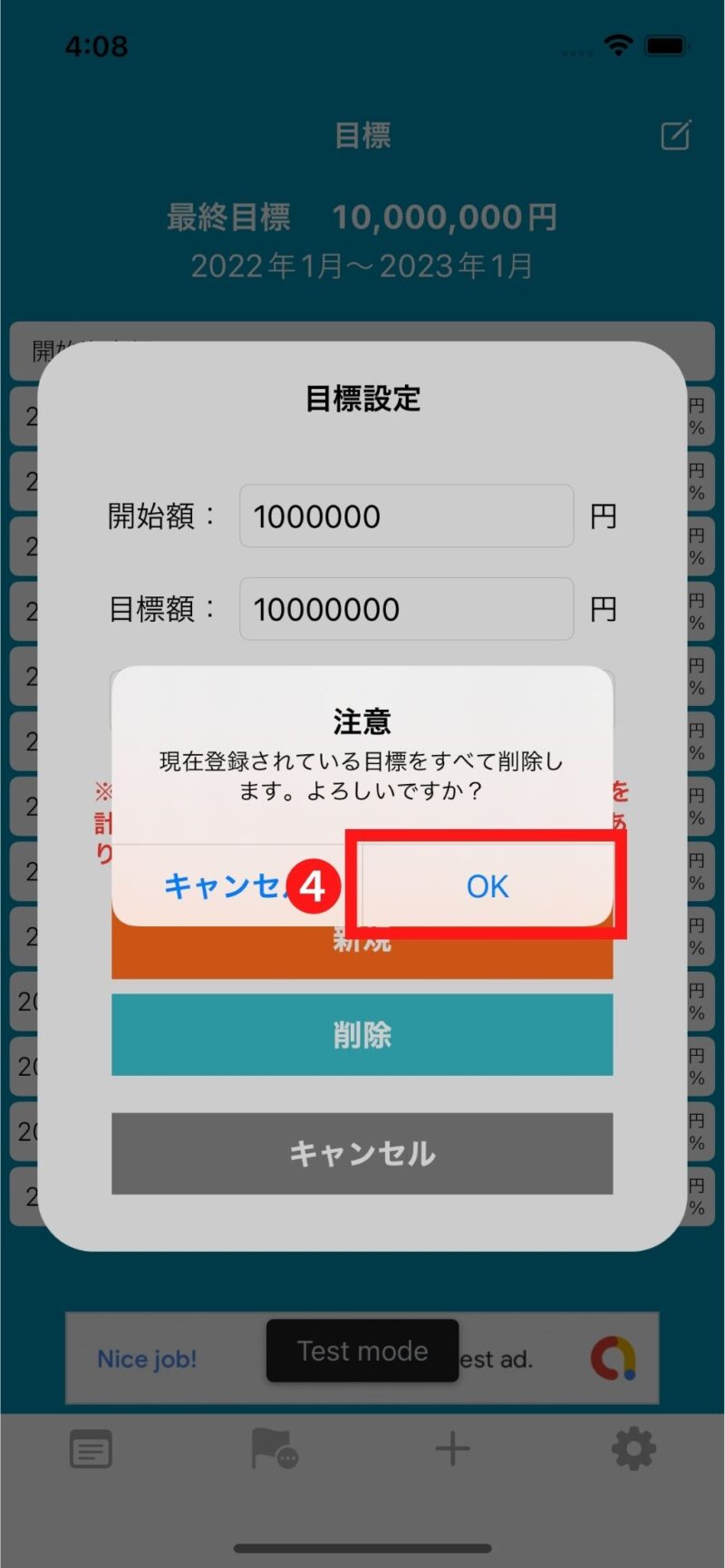Open the edit icon beside 目標 title
725x1568 pixels.
pos(676,135)
